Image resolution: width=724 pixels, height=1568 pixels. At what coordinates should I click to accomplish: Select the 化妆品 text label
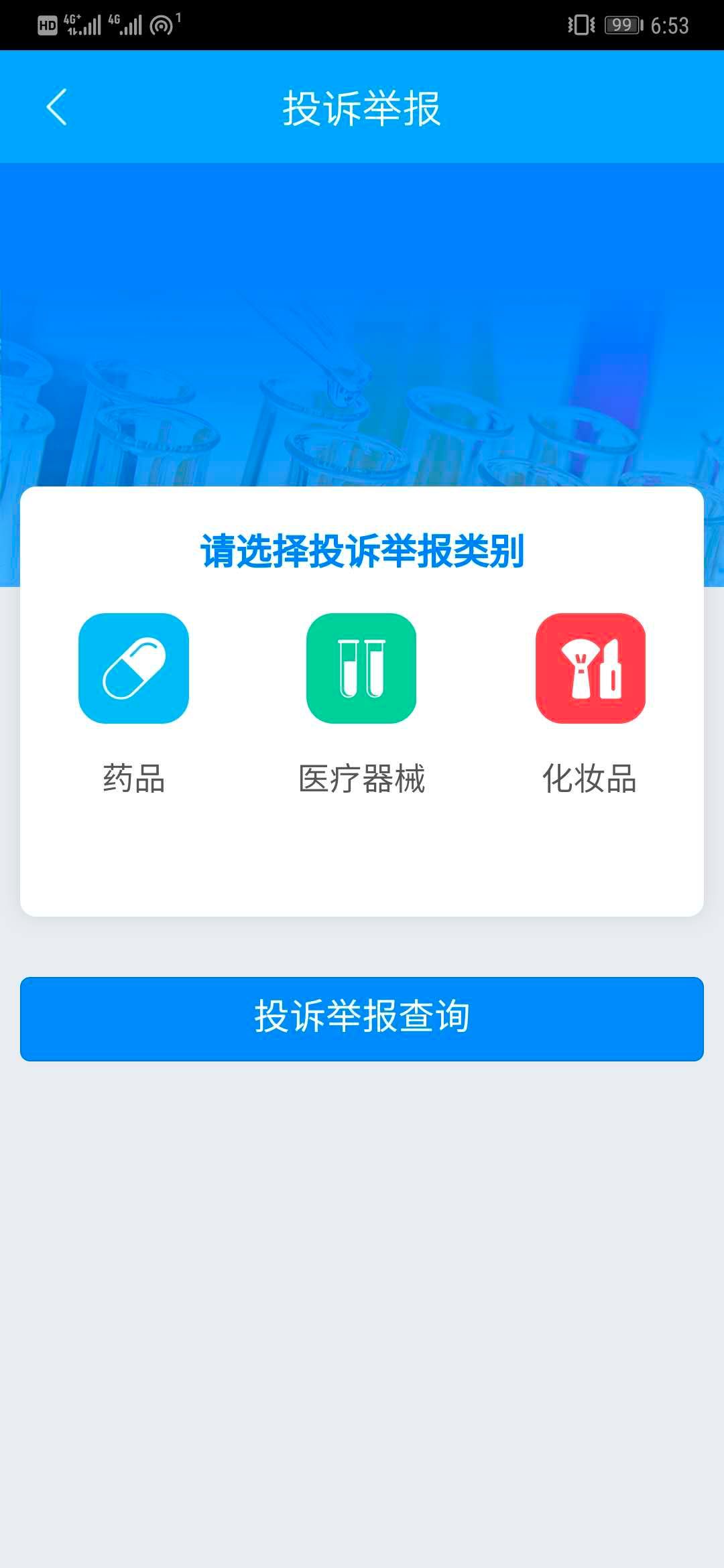[590, 777]
